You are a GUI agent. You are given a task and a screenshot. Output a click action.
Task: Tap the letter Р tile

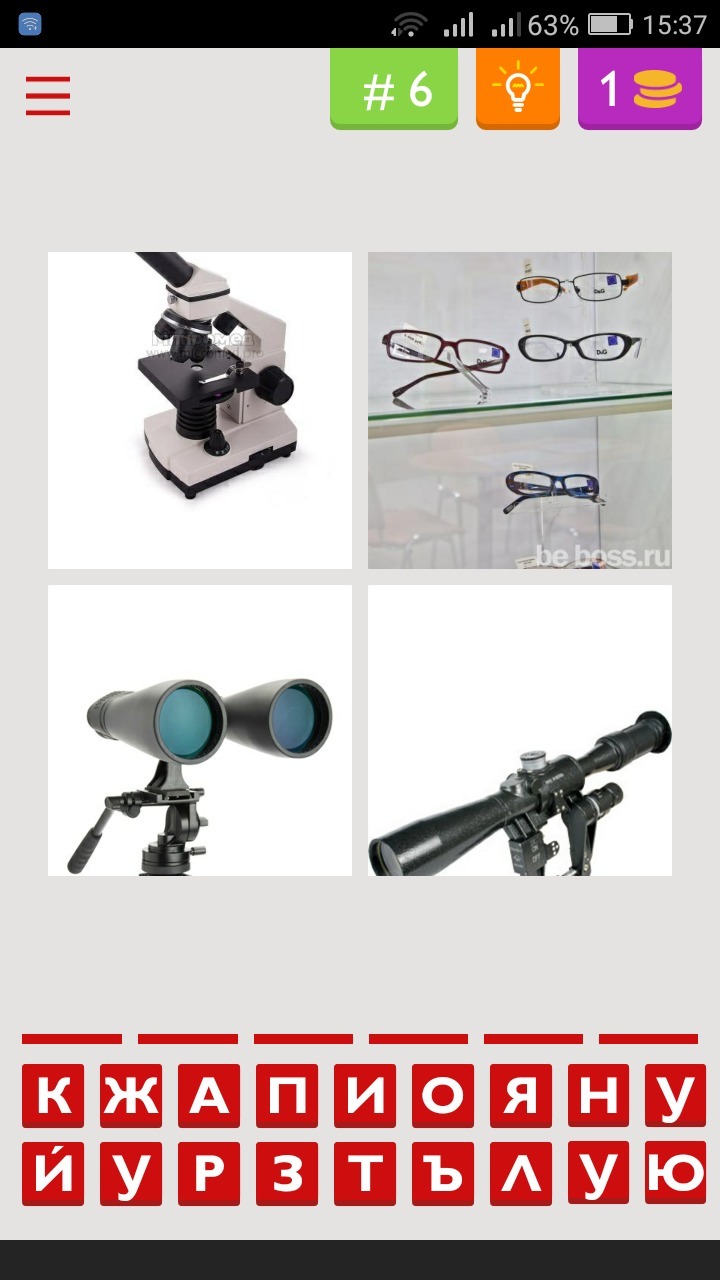[209, 1174]
